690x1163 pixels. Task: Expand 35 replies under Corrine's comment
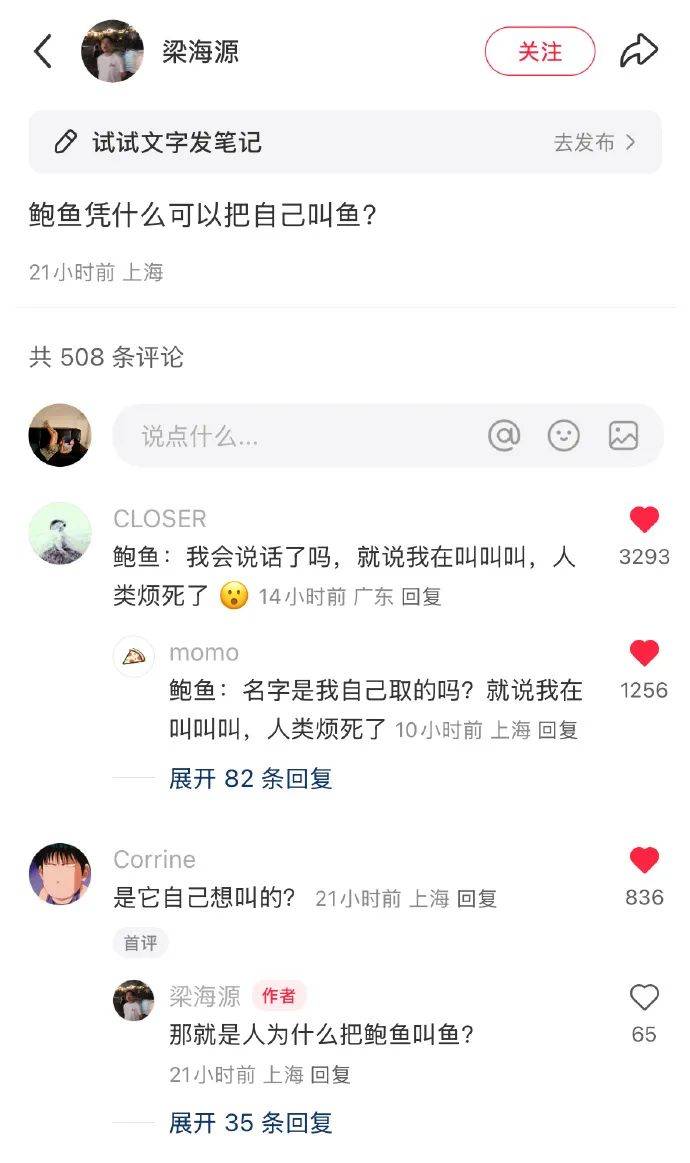pos(250,1123)
